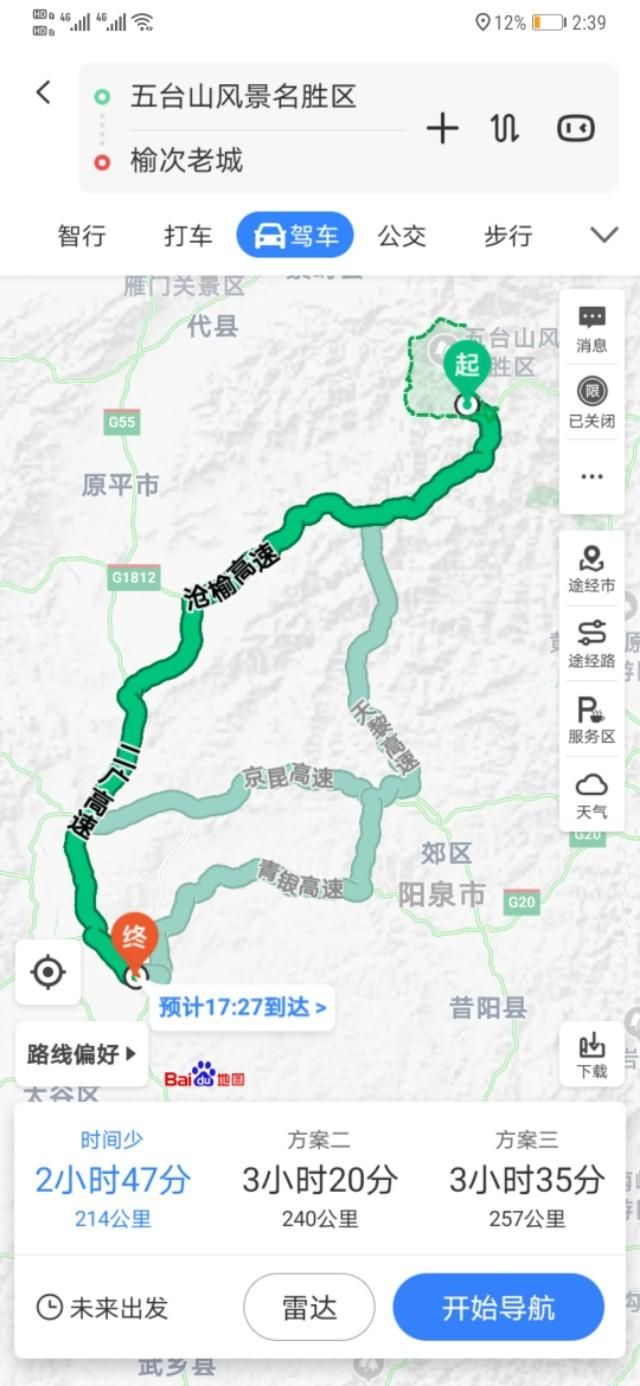Check 天气 weather along the route

tap(592, 795)
